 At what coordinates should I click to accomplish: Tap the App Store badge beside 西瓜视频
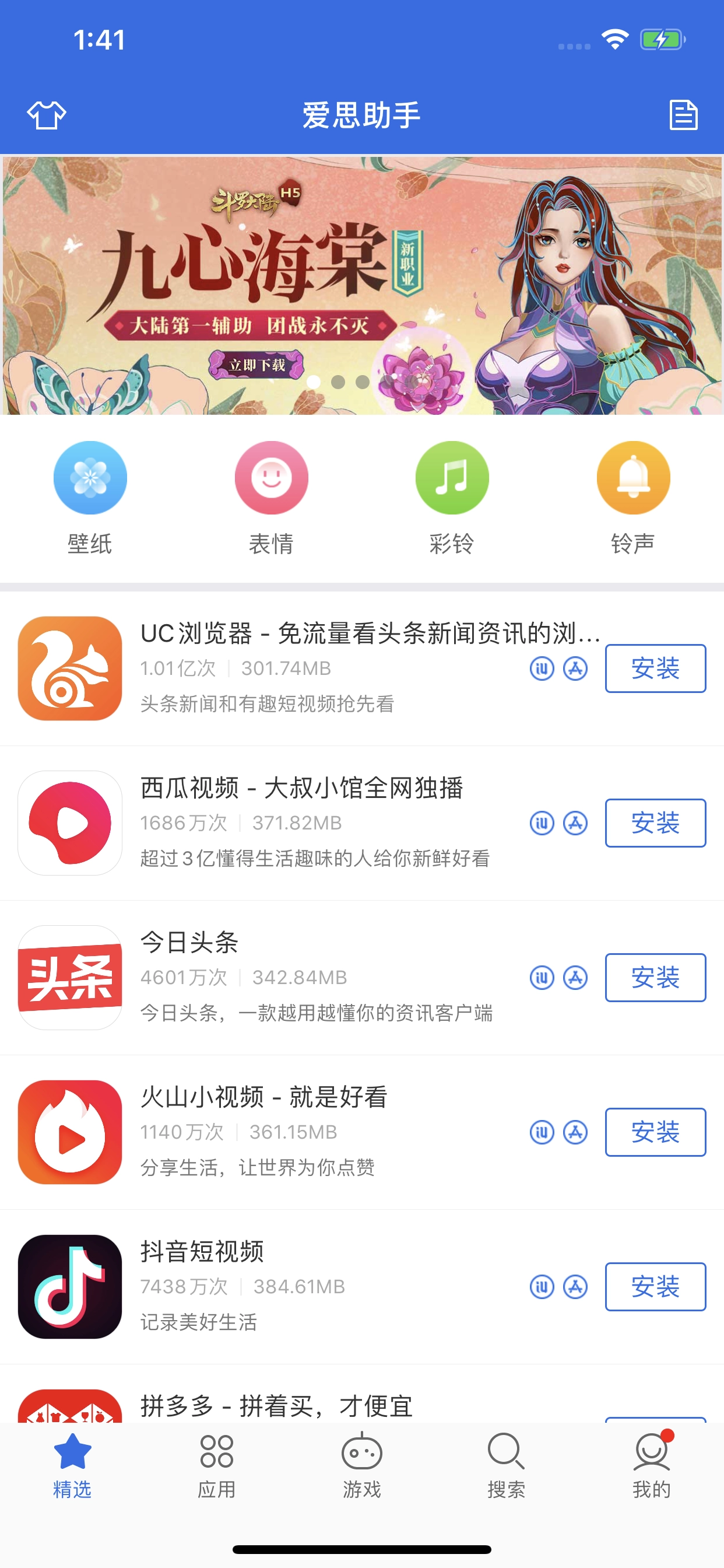click(x=575, y=824)
